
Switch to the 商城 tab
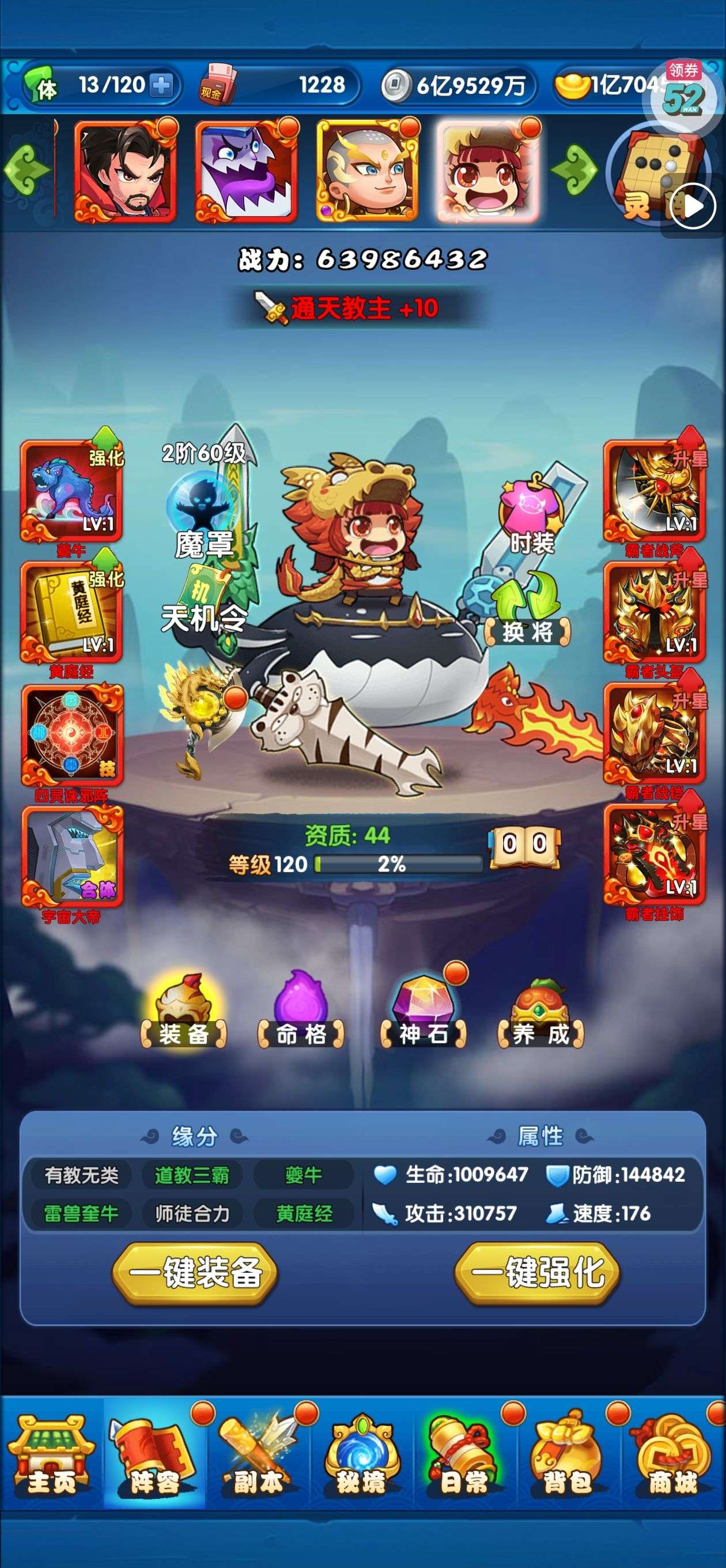pos(672,1455)
